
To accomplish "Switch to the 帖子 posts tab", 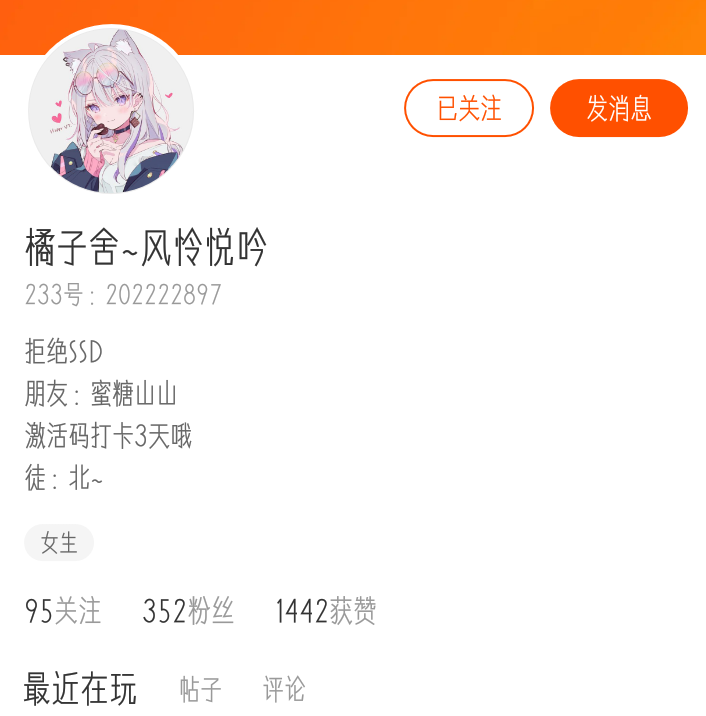I will click(x=201, y=689).
